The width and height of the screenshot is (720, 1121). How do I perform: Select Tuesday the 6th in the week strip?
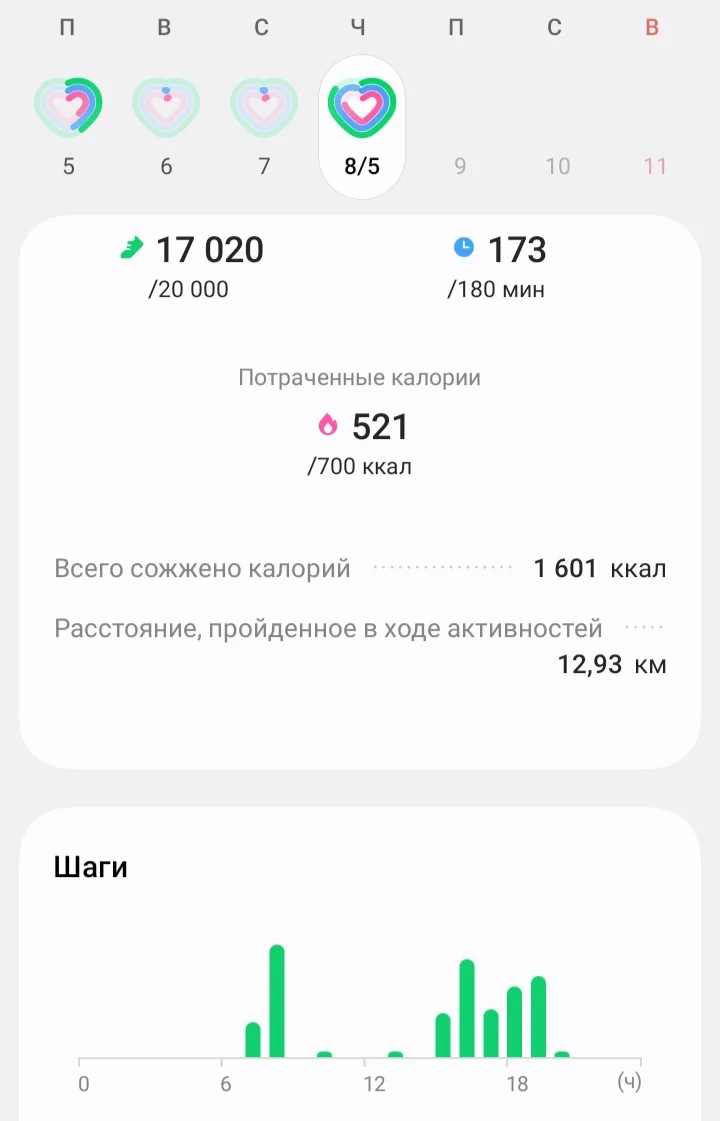tap(166, 108)
